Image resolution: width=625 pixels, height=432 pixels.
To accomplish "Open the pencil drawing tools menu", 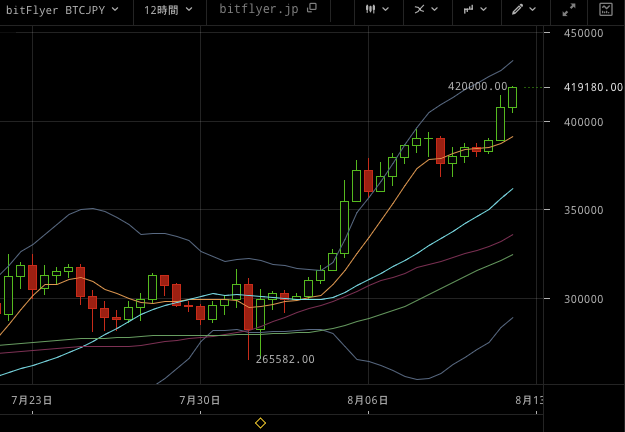I will (523, 10).
